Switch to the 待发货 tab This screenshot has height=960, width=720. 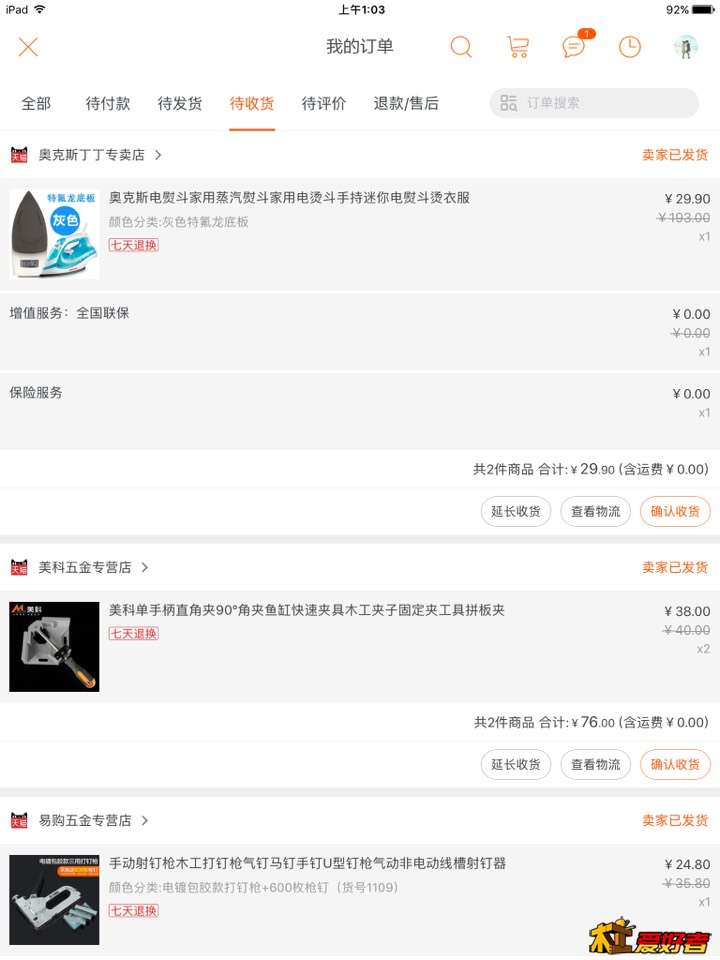pos(180,103)
